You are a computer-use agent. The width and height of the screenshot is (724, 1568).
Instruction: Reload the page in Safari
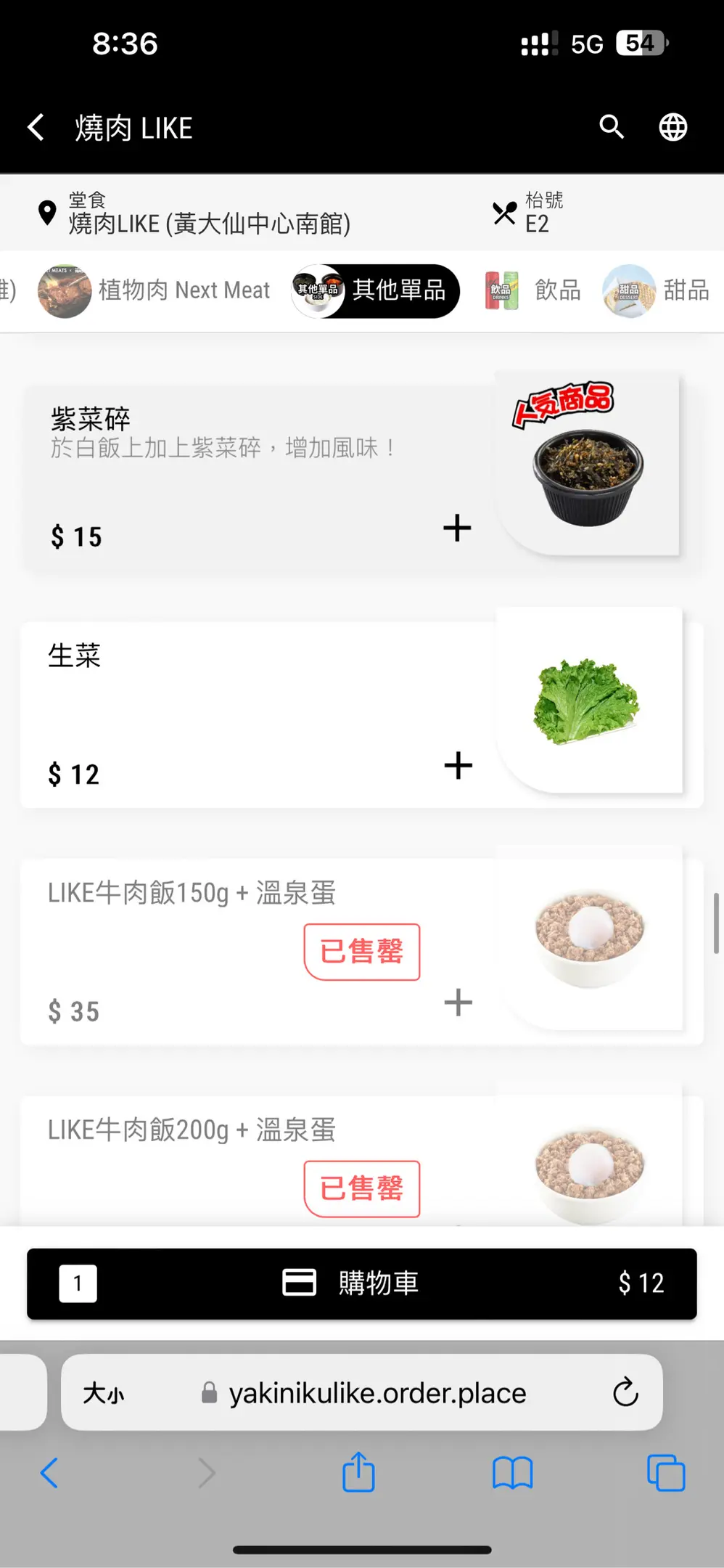[x=625, y=1392]
